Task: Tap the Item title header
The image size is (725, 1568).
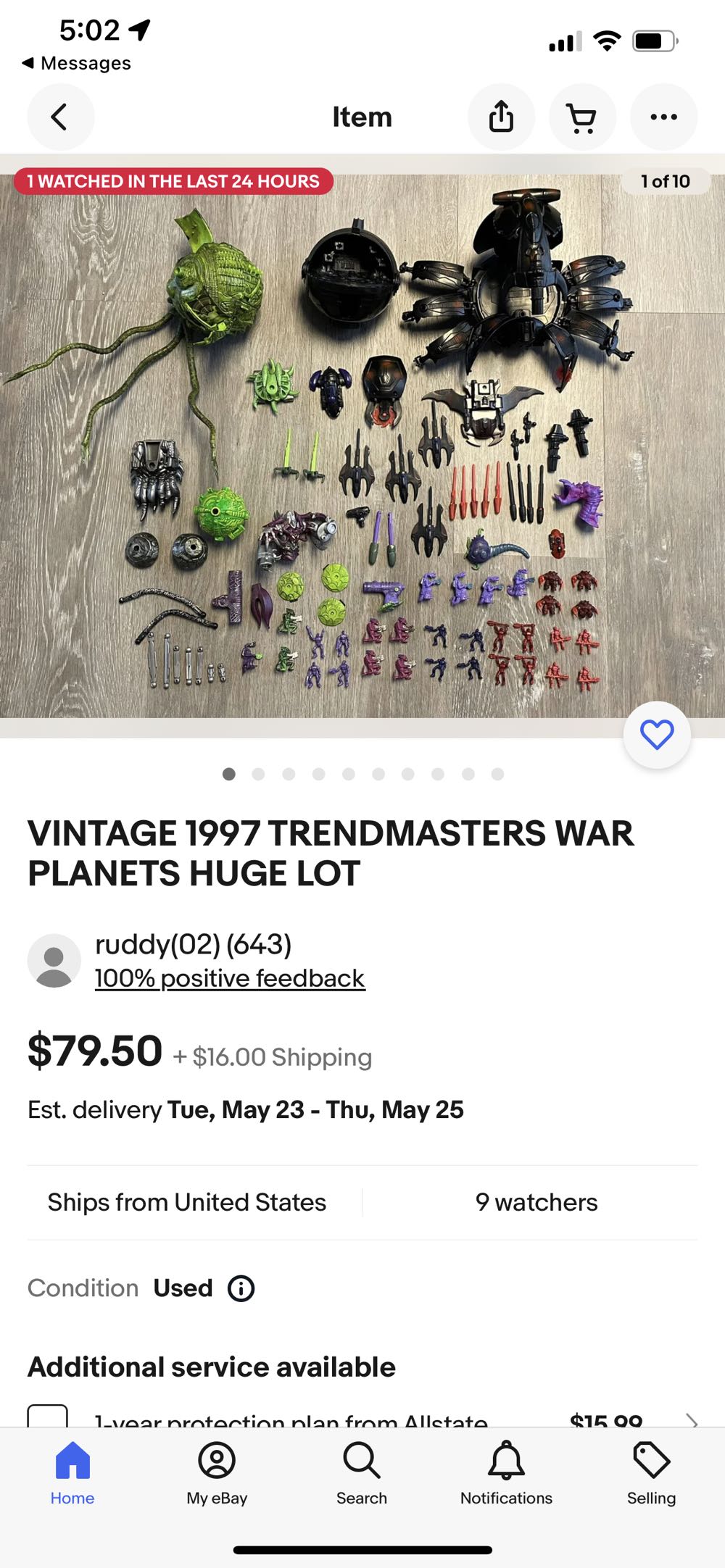Action: [x=362, y=117]
